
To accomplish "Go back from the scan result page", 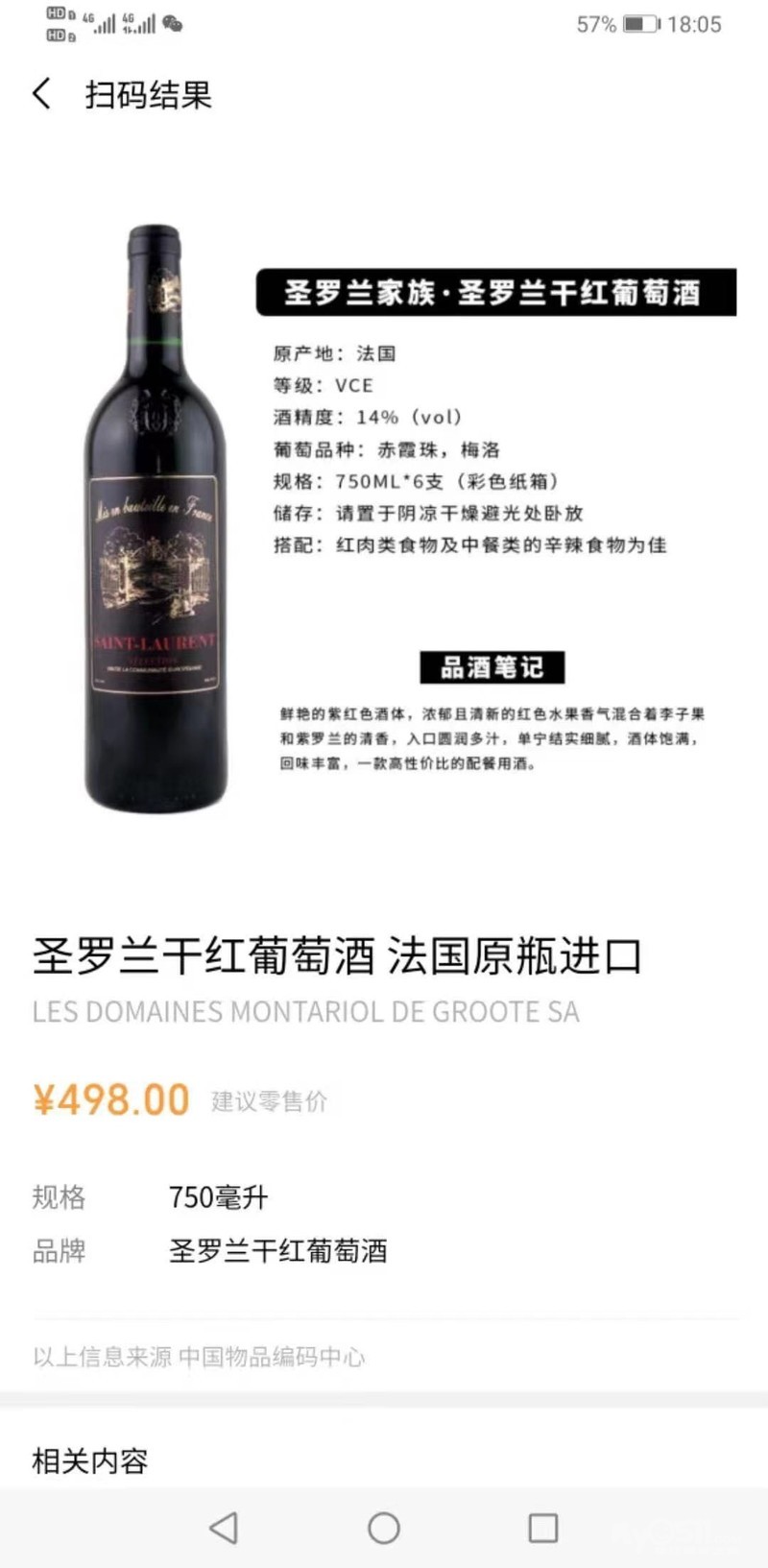I will [x=41, y=94].
